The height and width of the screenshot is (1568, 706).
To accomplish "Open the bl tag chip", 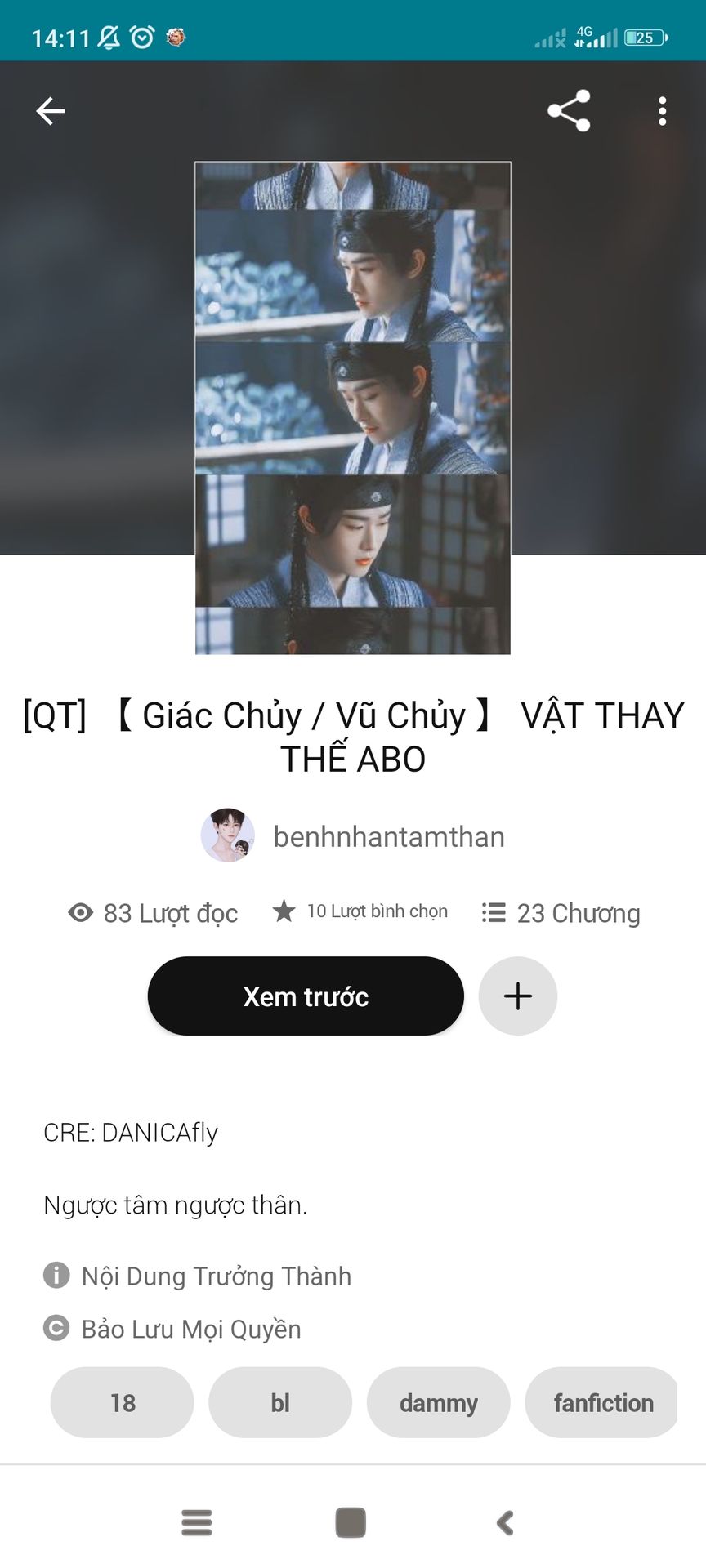I will pyautogui.click(x=280, y=1403).
